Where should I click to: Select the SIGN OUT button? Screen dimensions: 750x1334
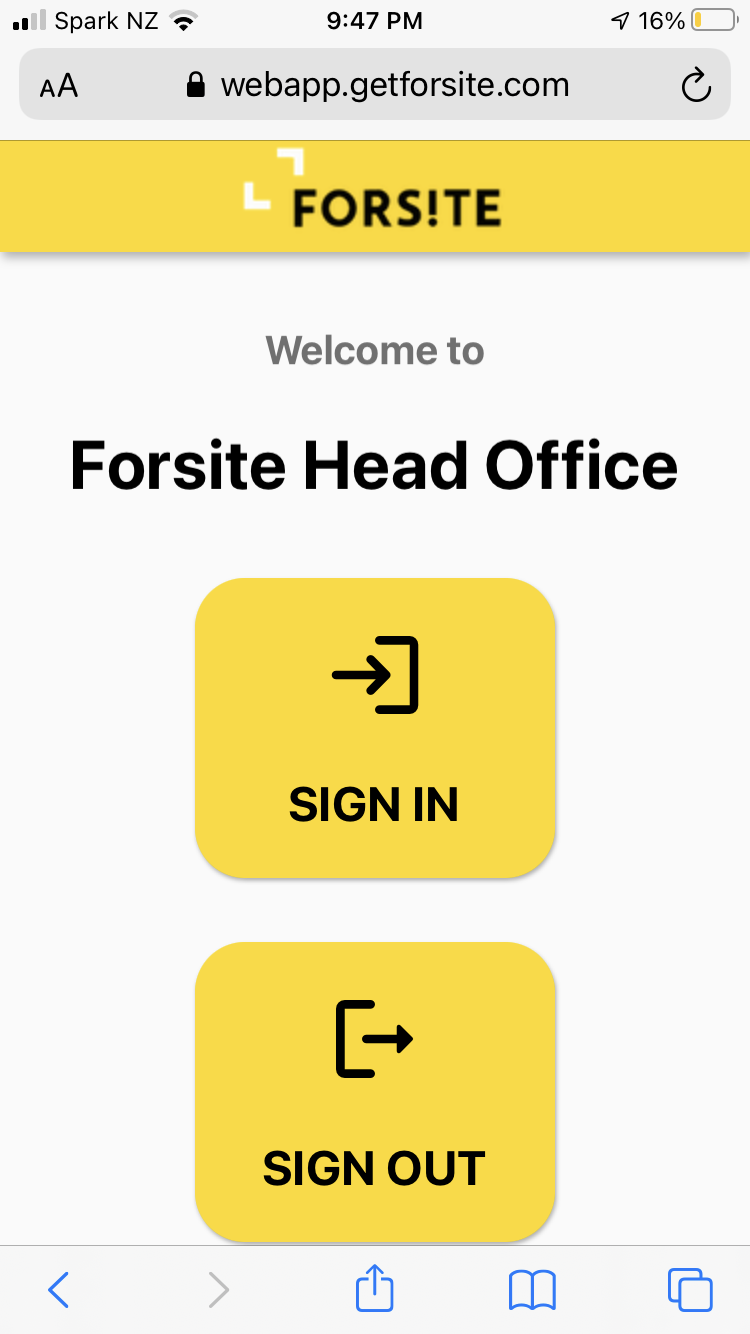tap(375, 1092)
